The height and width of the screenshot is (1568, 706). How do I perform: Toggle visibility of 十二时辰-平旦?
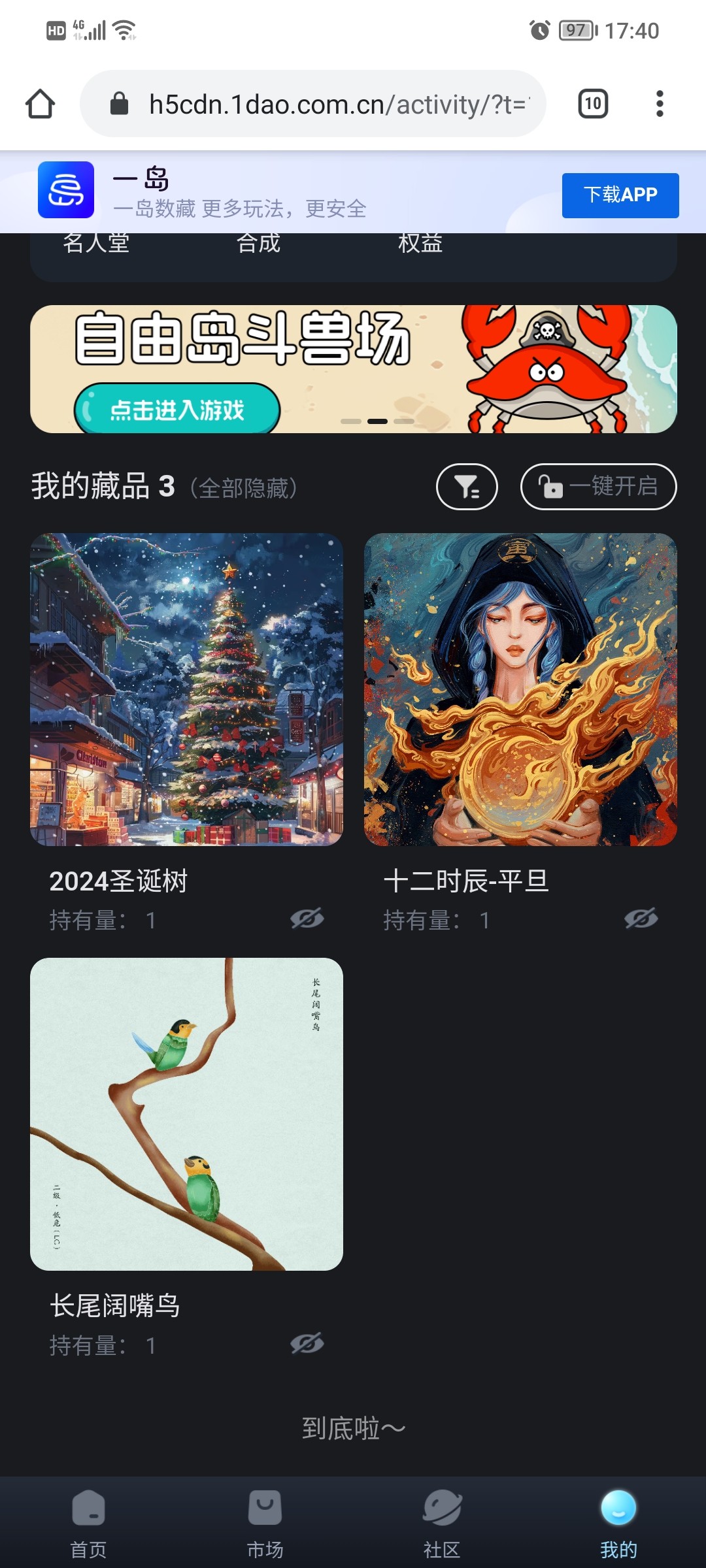pos(641,919)
